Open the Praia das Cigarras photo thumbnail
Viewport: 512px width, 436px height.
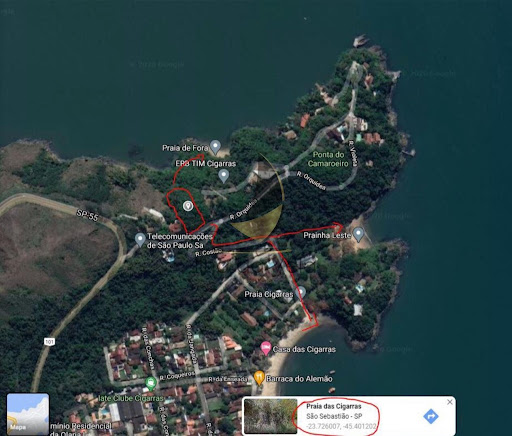tap(270, 416)
